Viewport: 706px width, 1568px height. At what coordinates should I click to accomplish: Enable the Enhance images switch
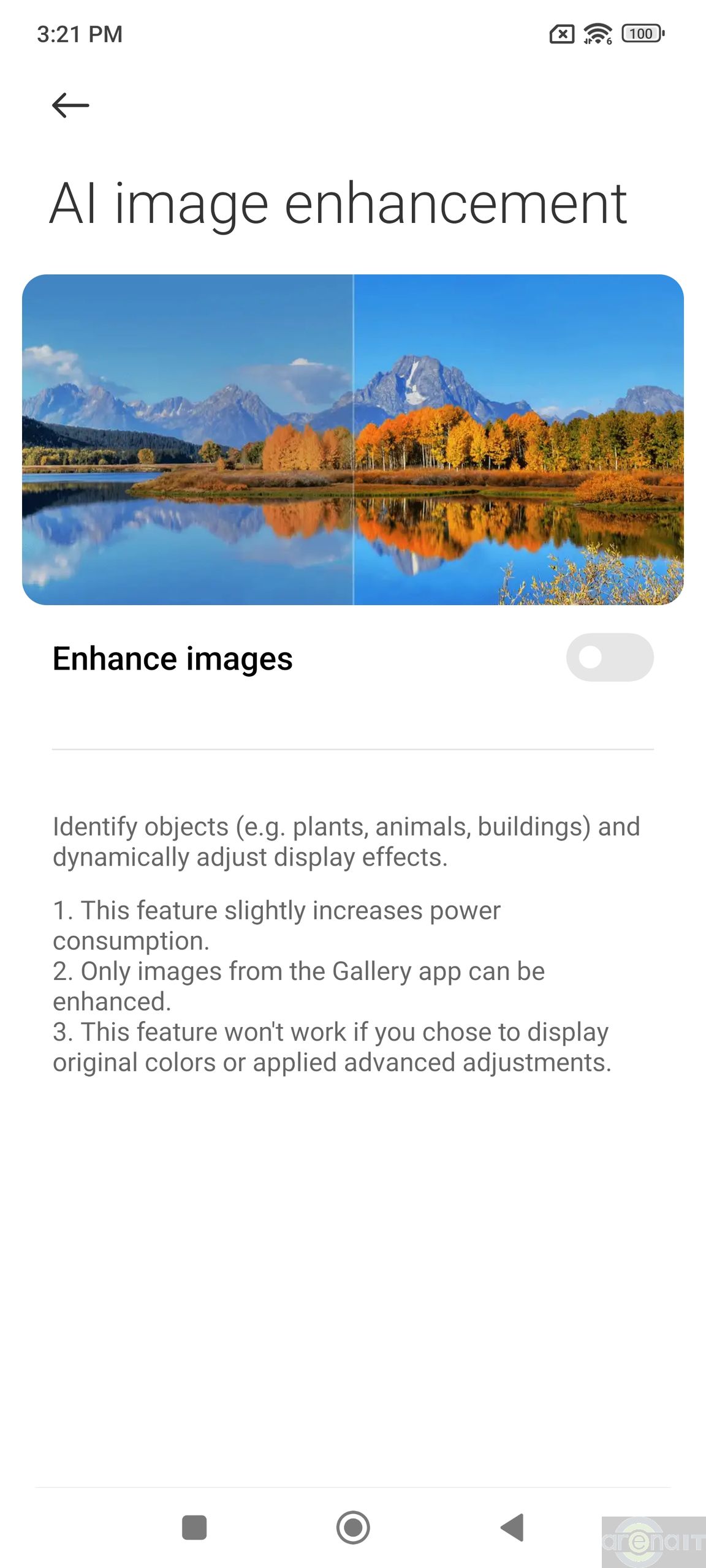(609, 657)
